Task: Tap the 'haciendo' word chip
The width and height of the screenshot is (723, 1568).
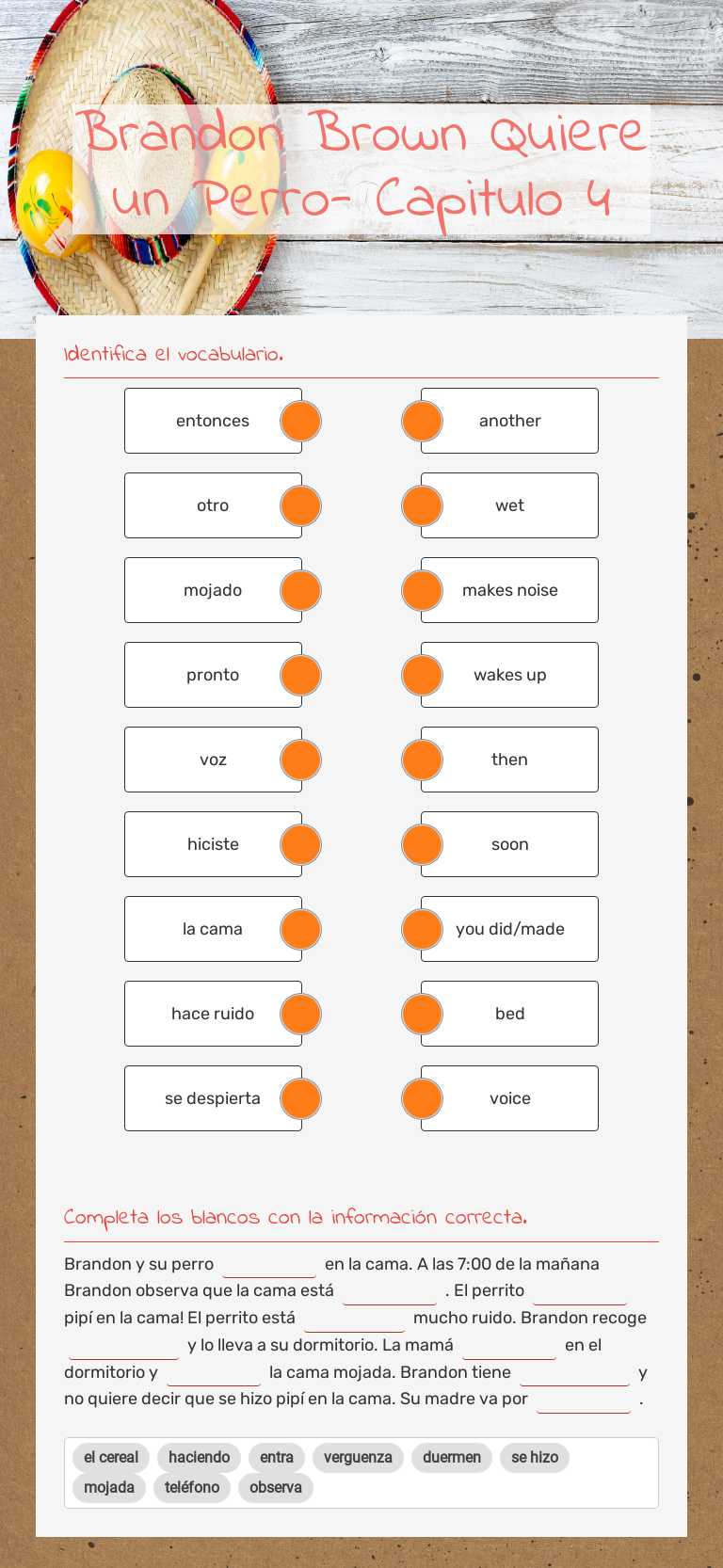Action: coord(200,1458)
